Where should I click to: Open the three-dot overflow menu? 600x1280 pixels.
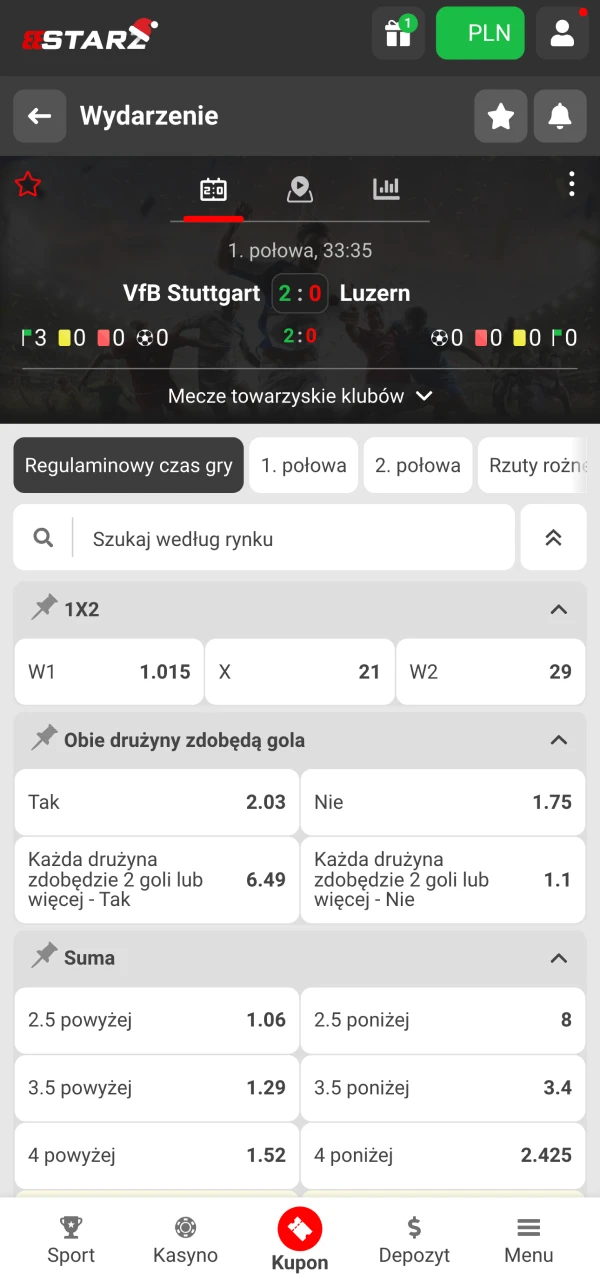571,184
